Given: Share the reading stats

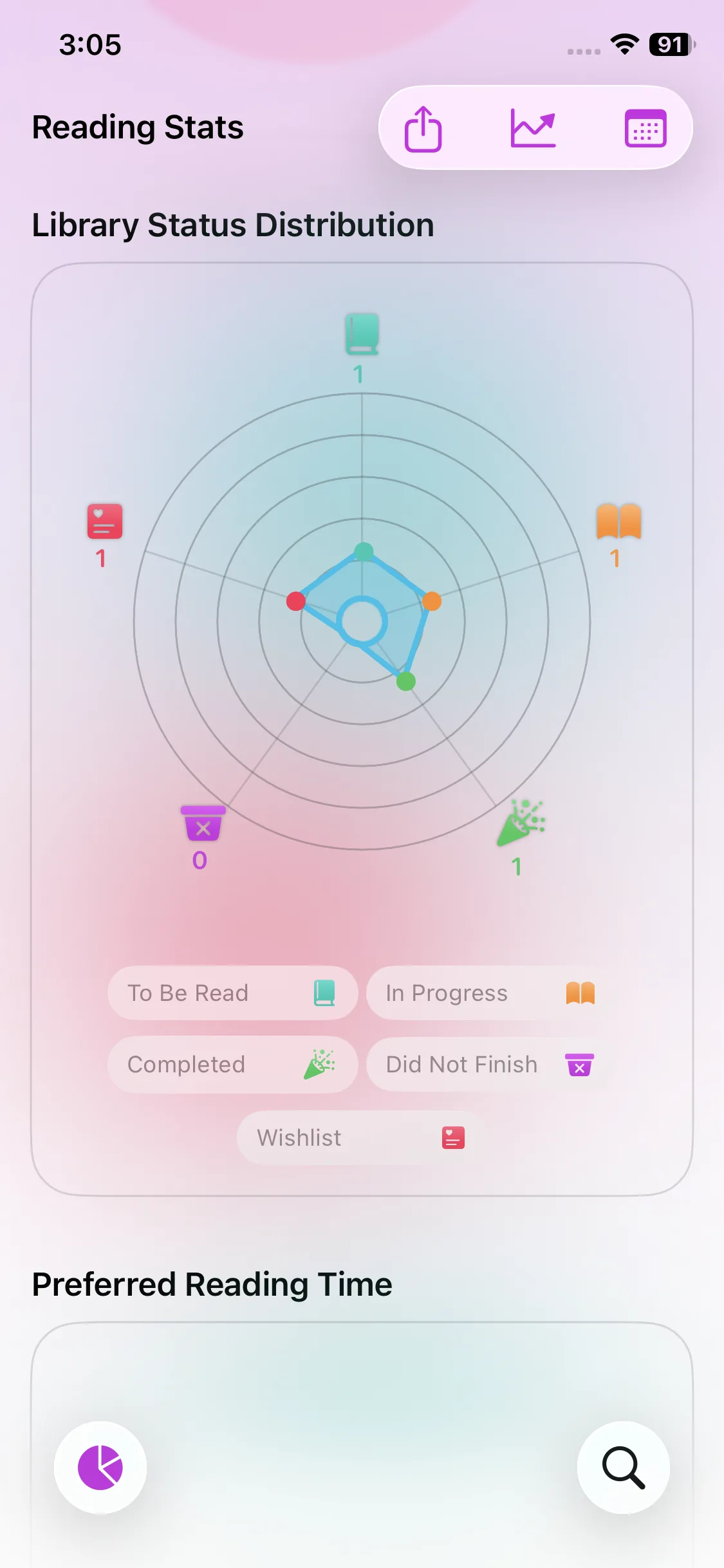Looking at the screenshot, I should [423, 128].
